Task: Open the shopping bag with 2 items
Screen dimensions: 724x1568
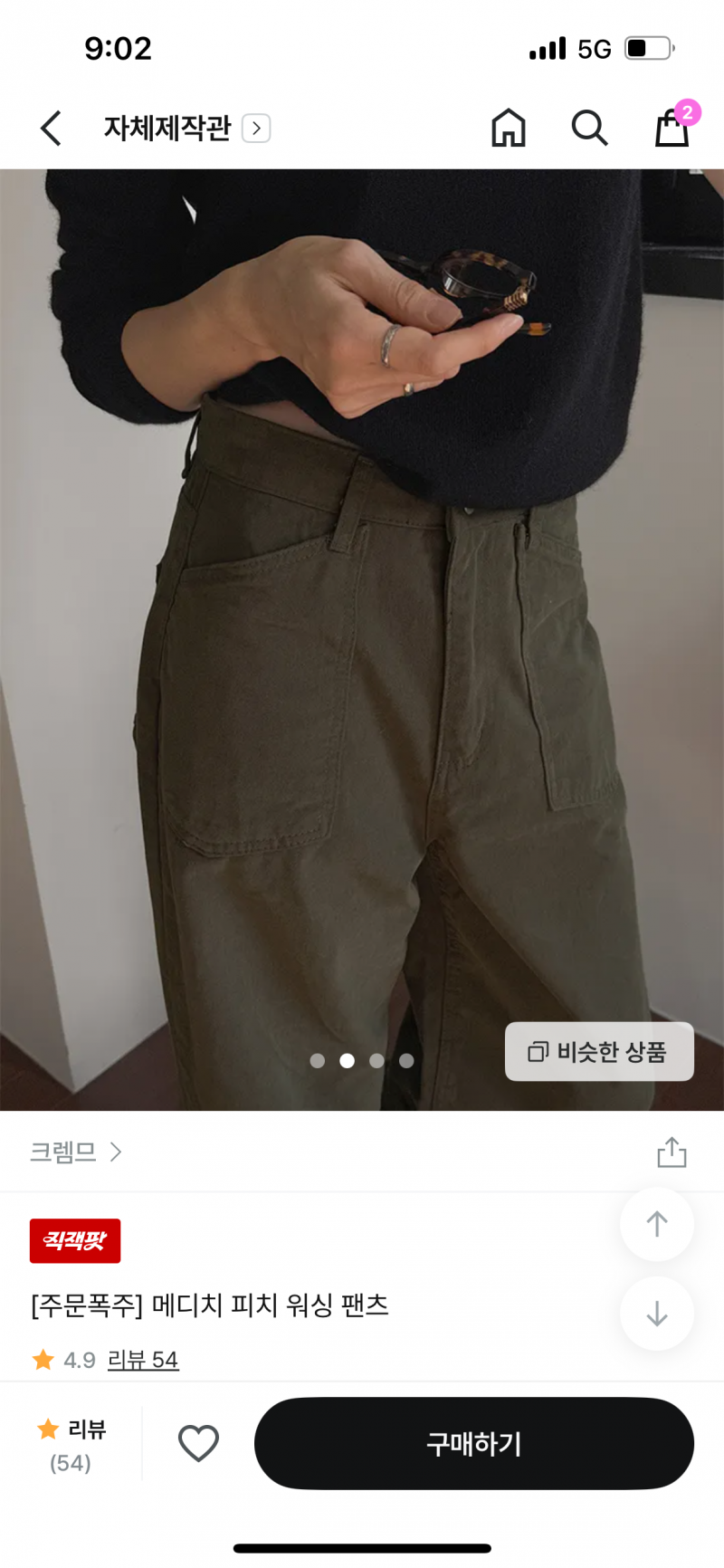Action: pyautogui.click(x=672, y=129)
